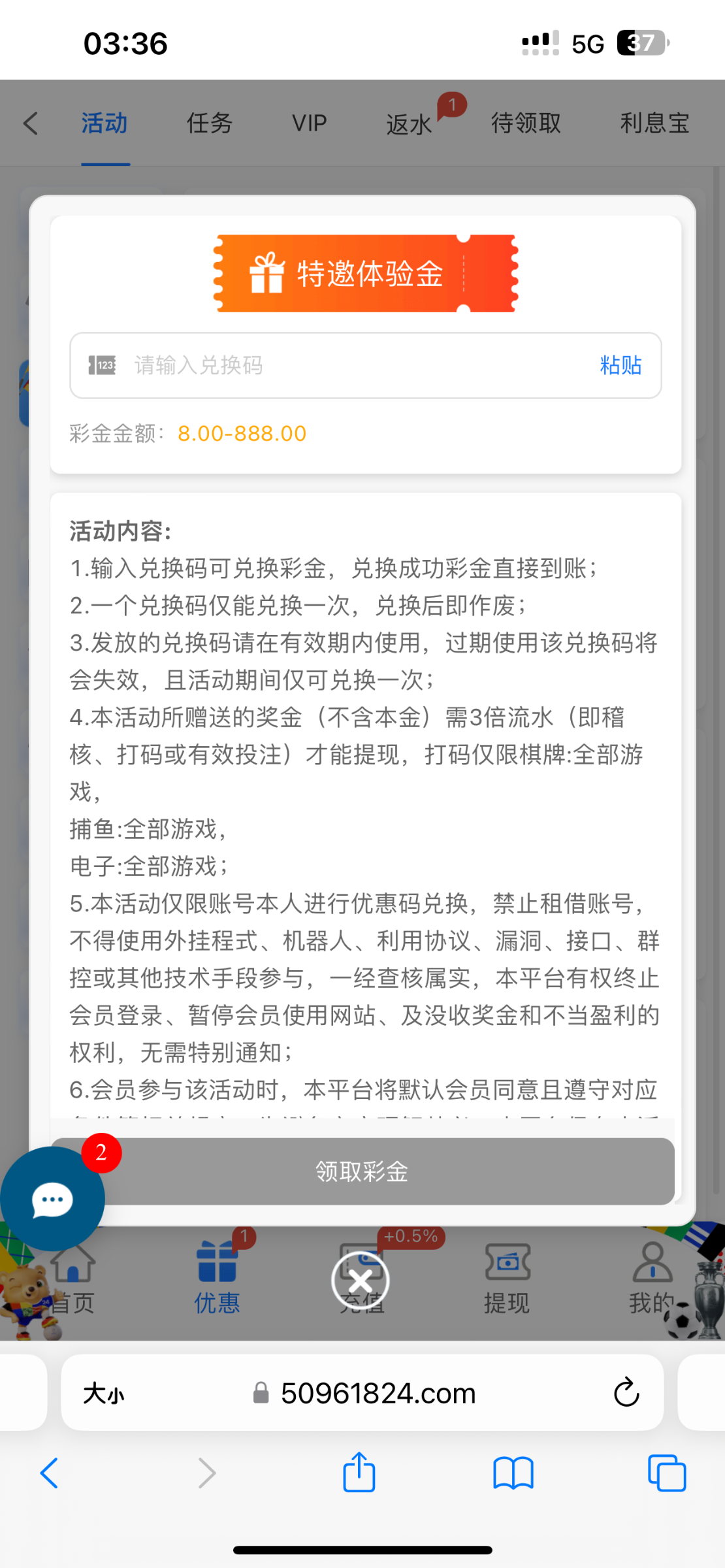Navigate back in Safari
725x1568 pixels.
click(50, 1473)
